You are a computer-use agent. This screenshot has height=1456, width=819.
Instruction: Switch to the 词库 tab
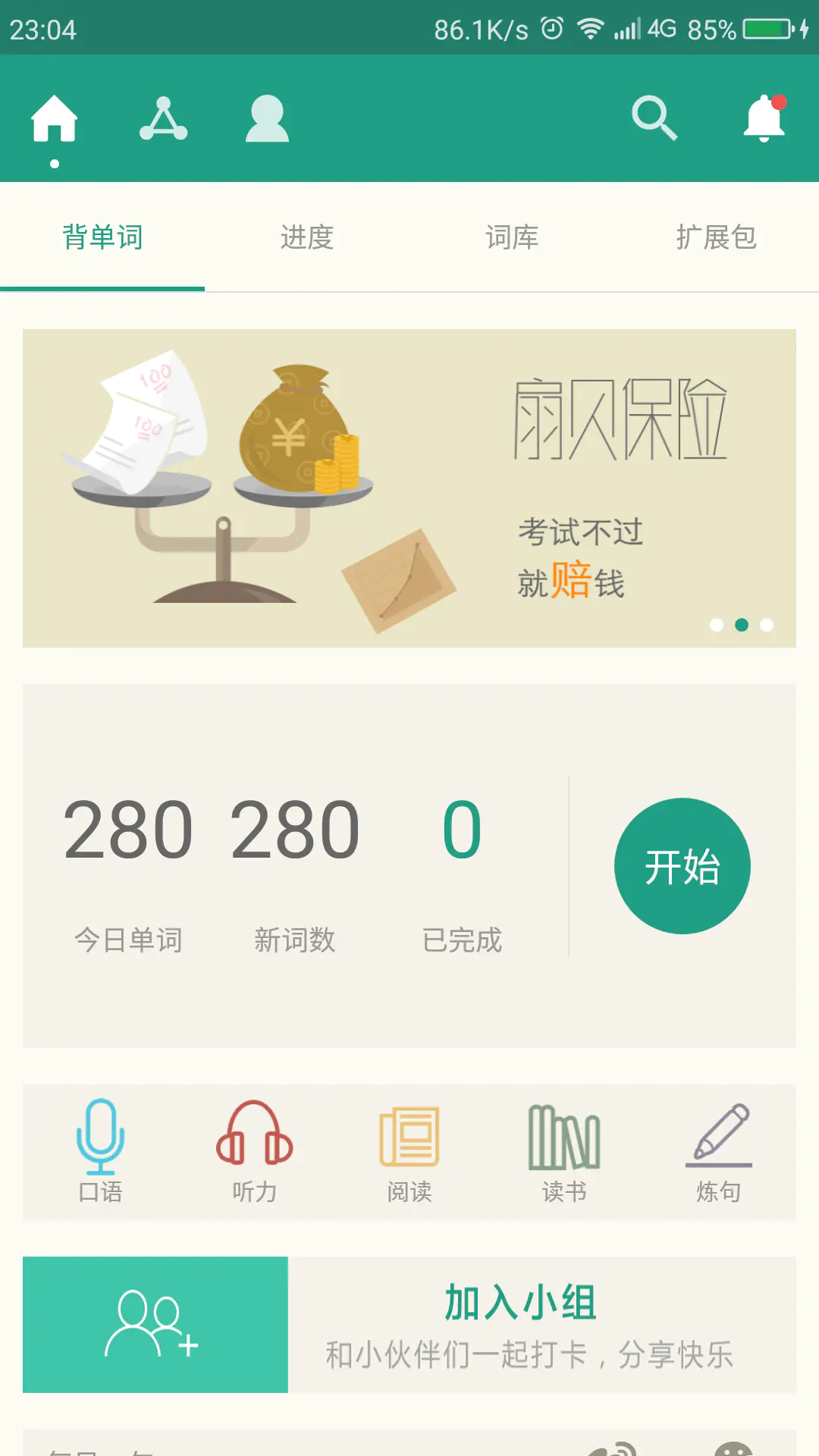pos(512,237)
